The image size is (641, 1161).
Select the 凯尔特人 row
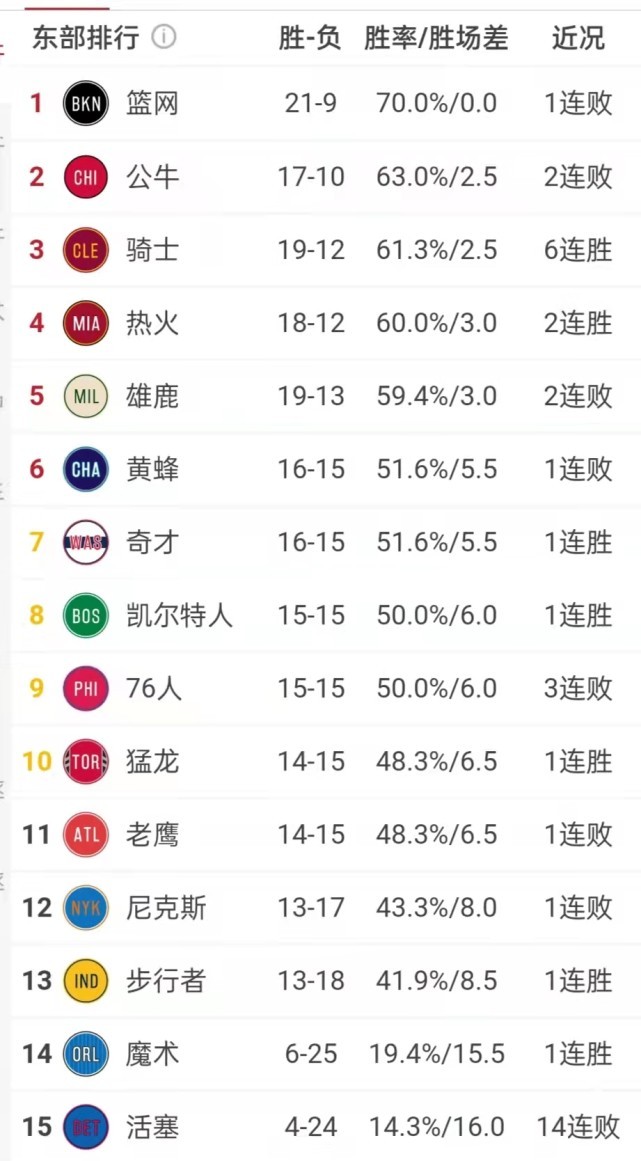coord(179,615)
